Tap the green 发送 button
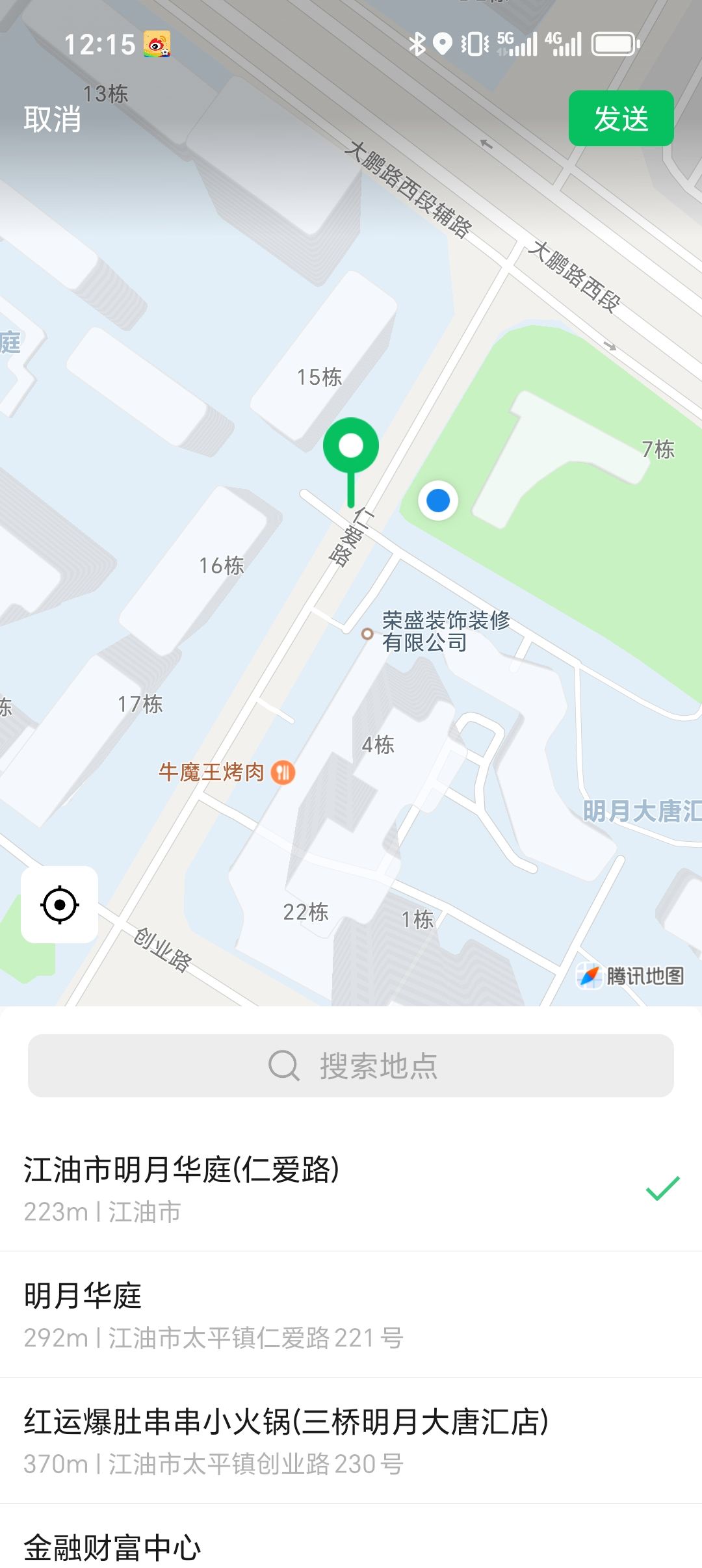Screen dimensions: 702x1568 point(621,118)
